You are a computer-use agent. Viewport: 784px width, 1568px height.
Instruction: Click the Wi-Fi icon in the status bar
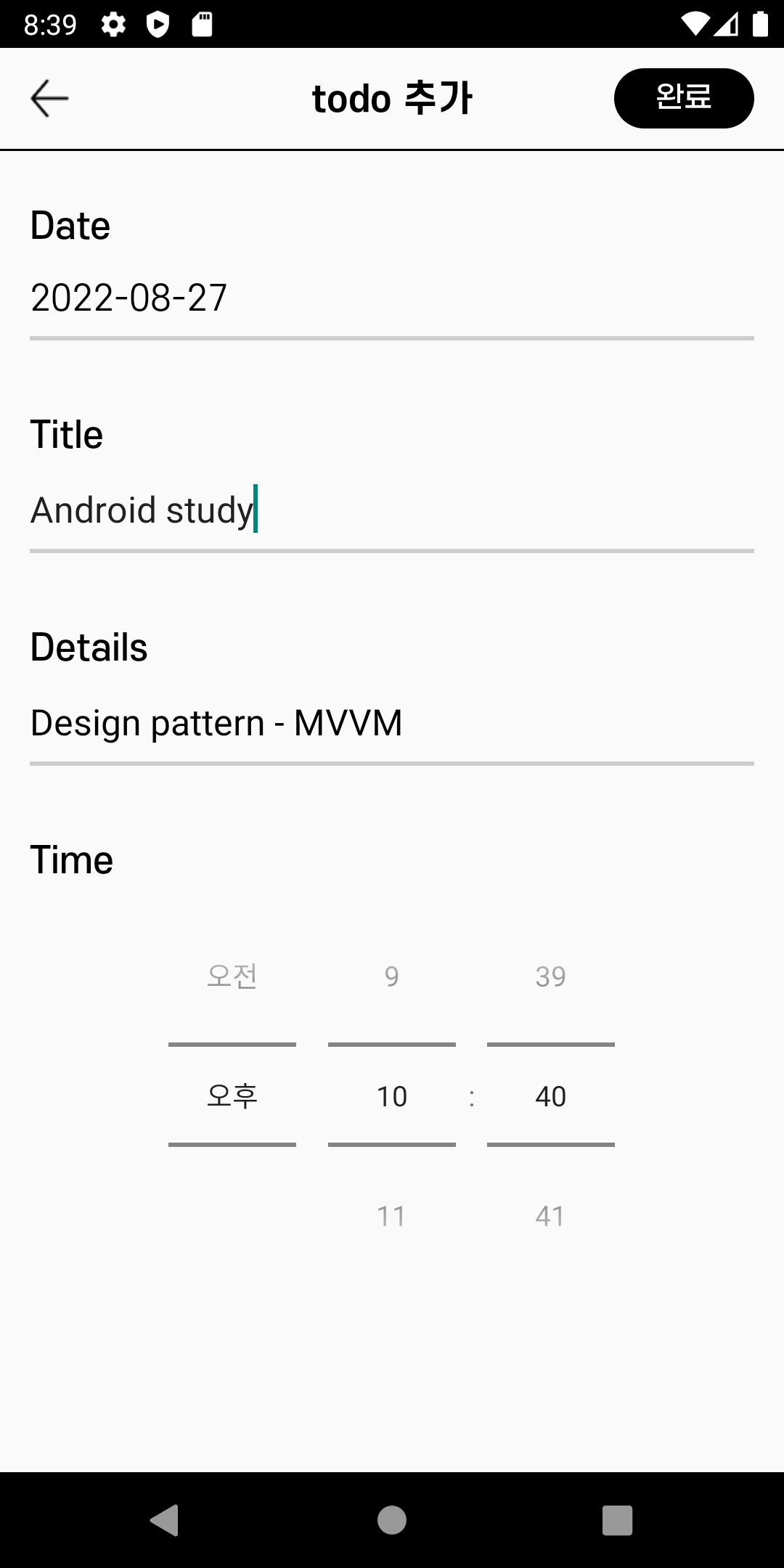point(695,25)
